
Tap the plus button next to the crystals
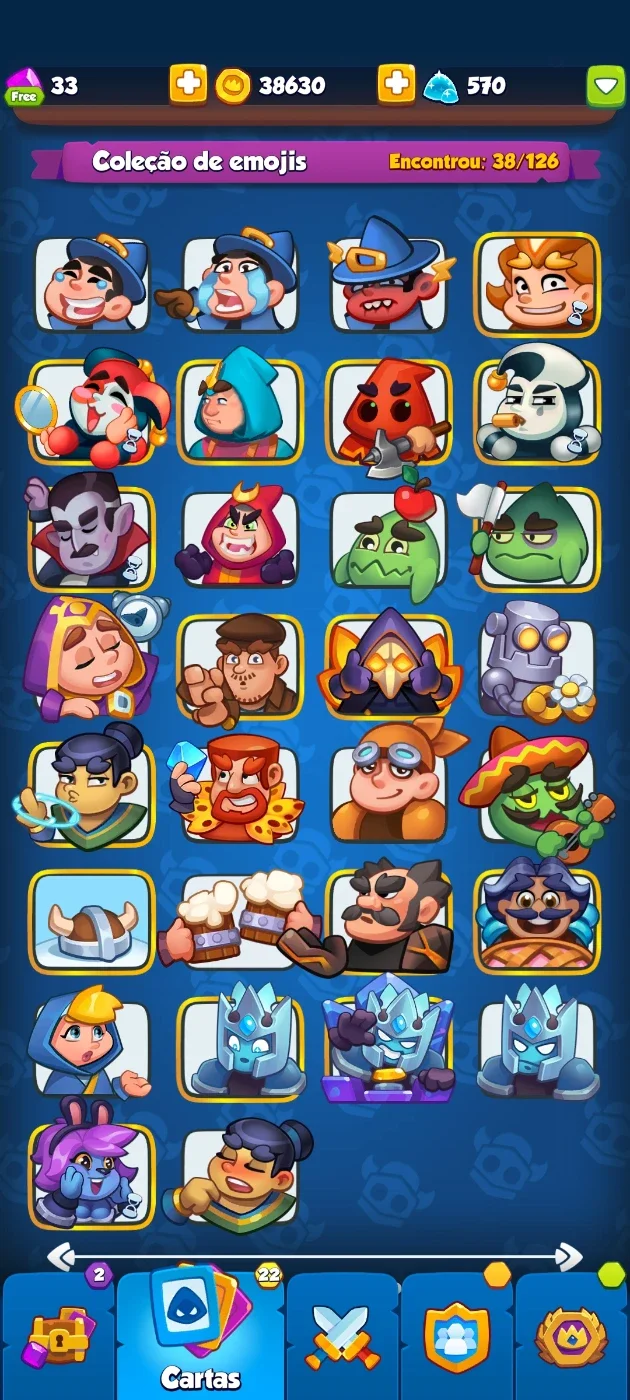click(396, 85)
